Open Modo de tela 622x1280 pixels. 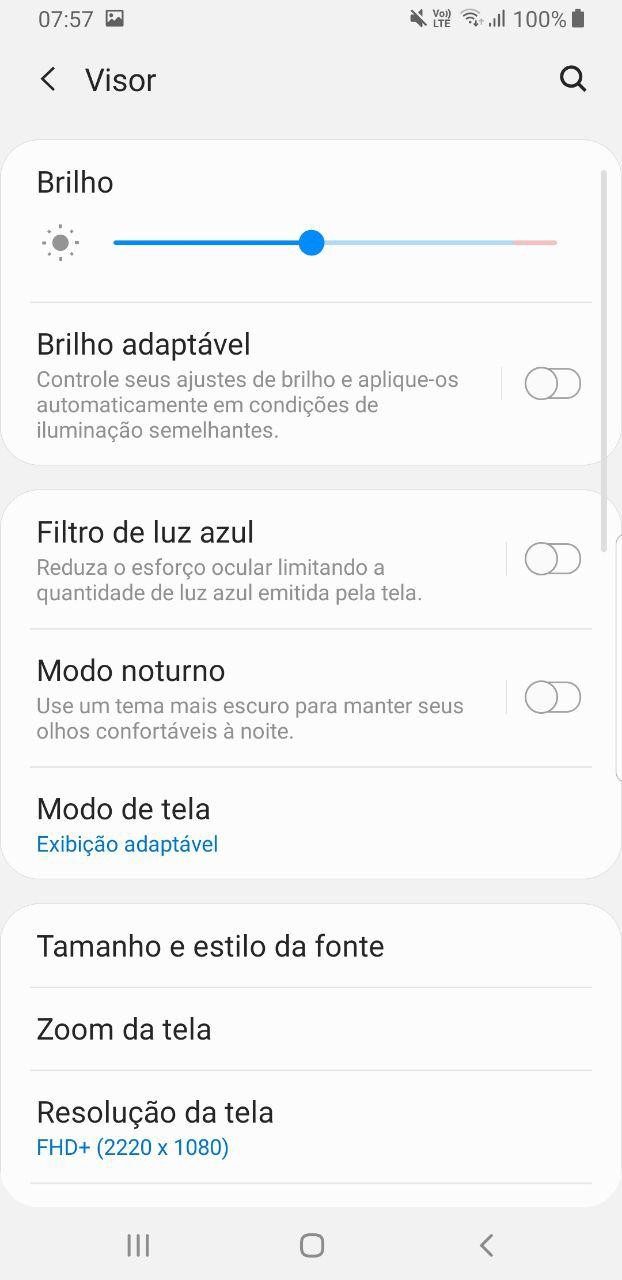pos(300,825)
